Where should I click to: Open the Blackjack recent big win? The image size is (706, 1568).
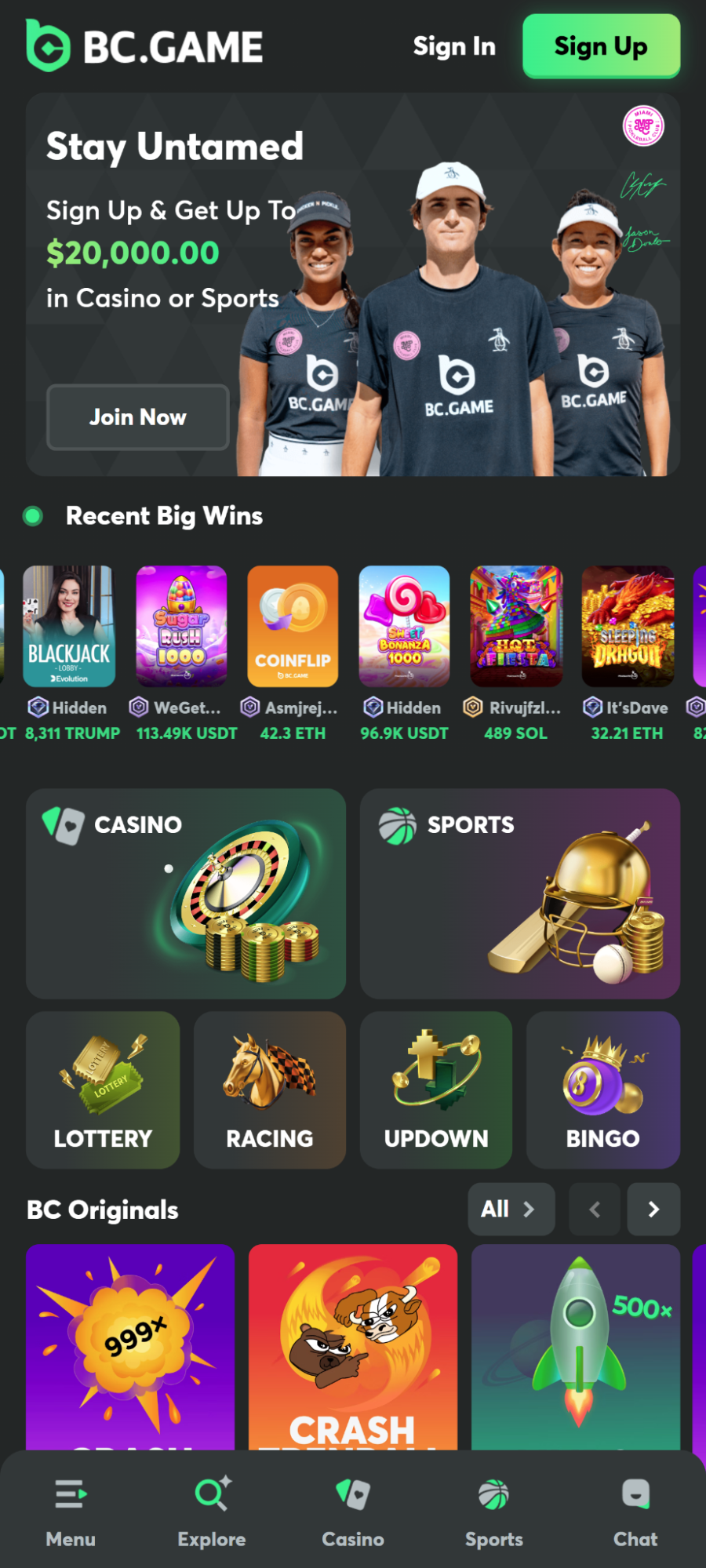pos(69,626)
